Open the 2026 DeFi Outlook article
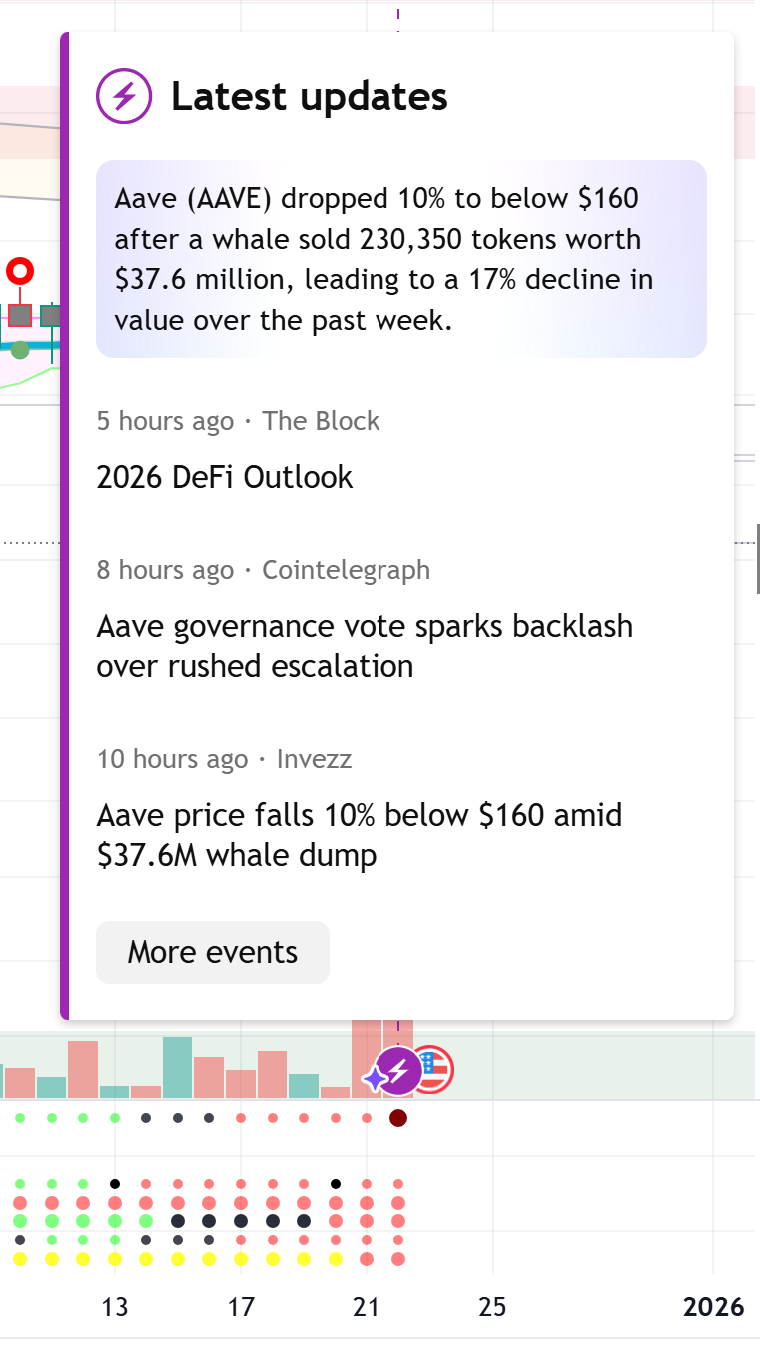Image resolution: width=760 pixels, height=1345 pixels. click(225, 477)
